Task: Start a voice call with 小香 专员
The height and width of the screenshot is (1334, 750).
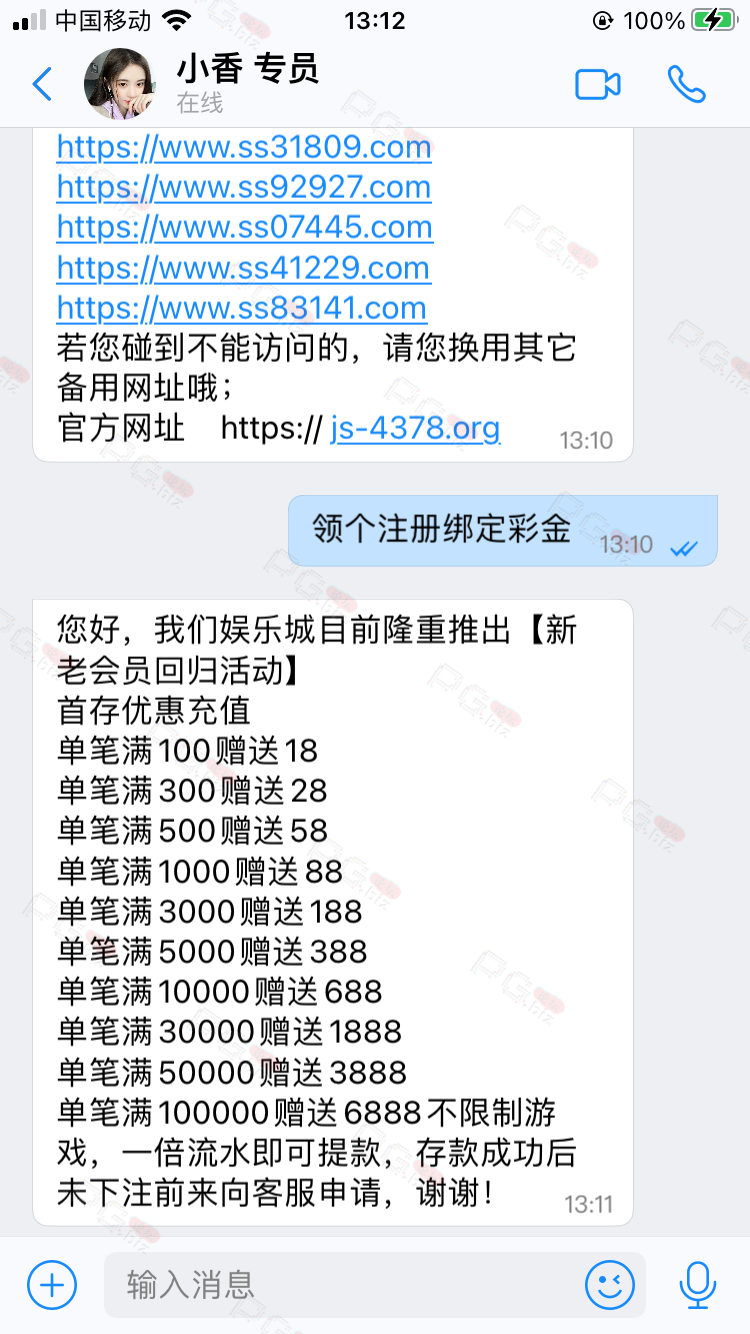Action: pos(687,85)
